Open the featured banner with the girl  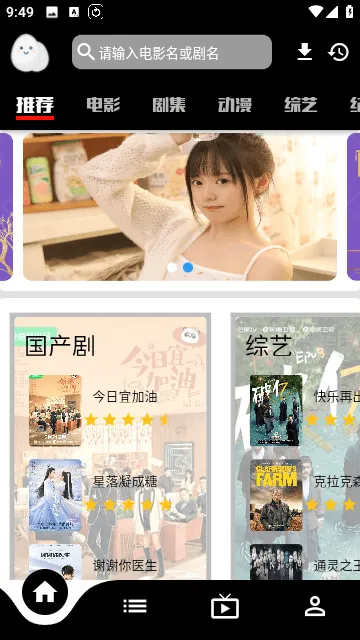click(180, 207)
